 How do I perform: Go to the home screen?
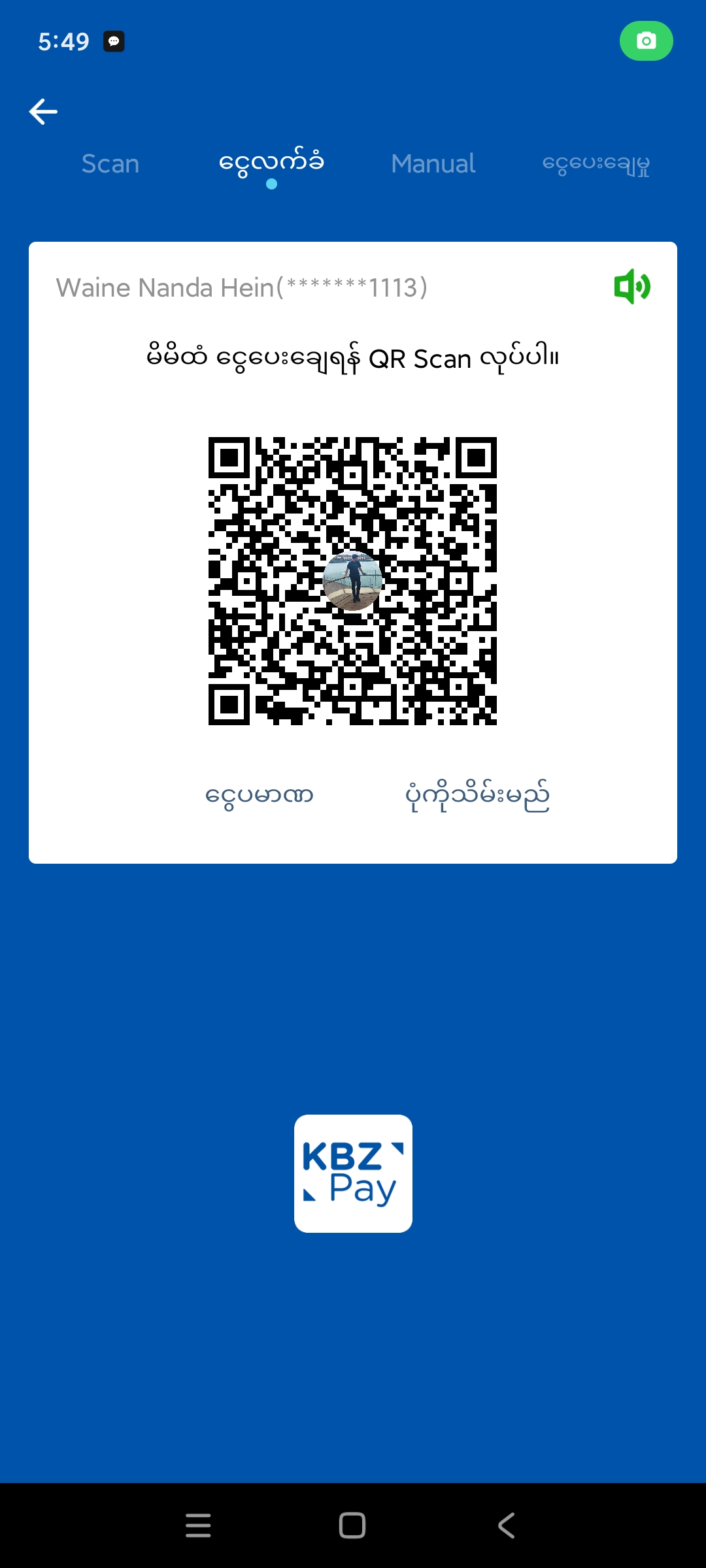click(352, 1526)
